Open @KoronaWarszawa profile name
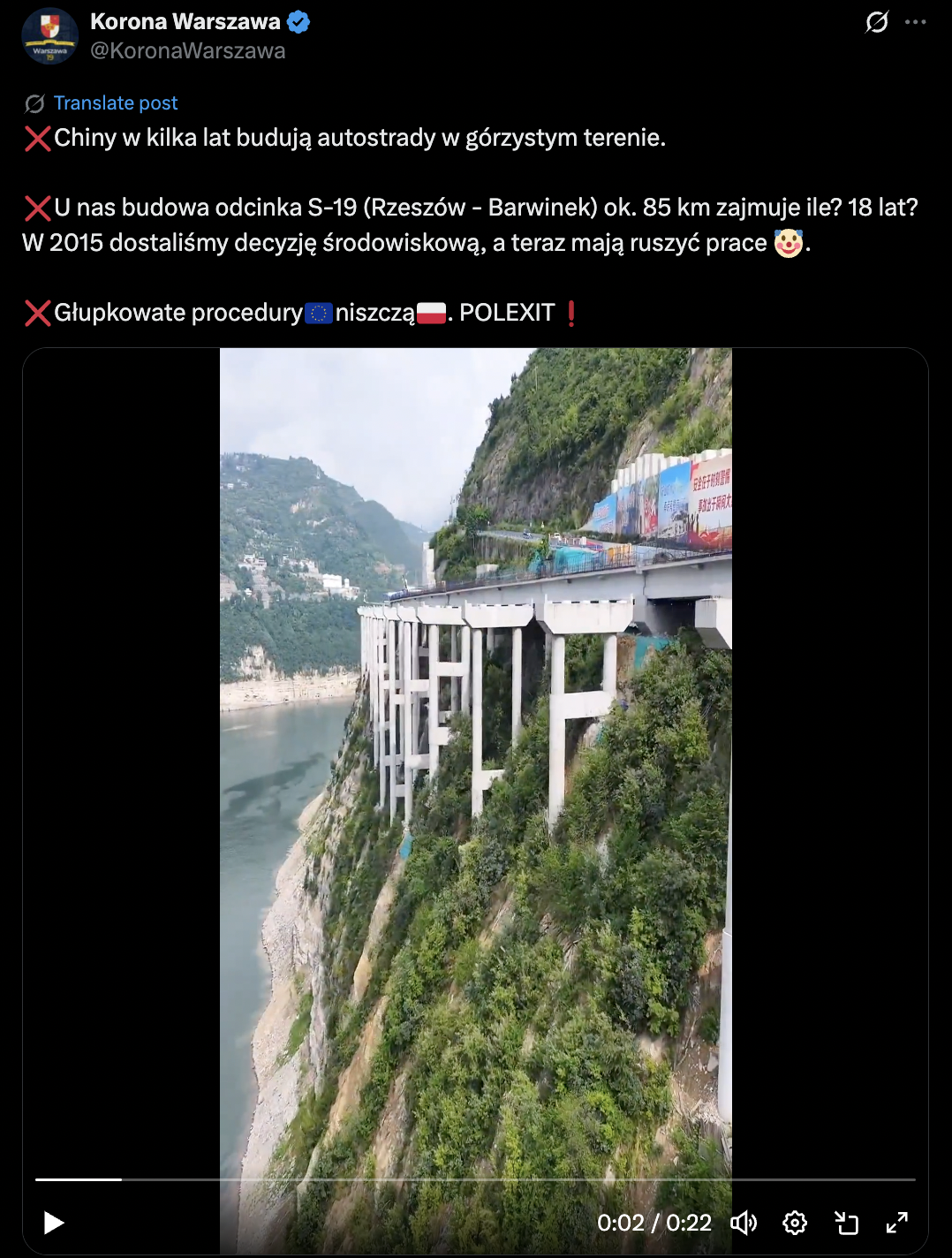Image resolution: width=952 pixels, height=1258 pixels. point(187,51)
